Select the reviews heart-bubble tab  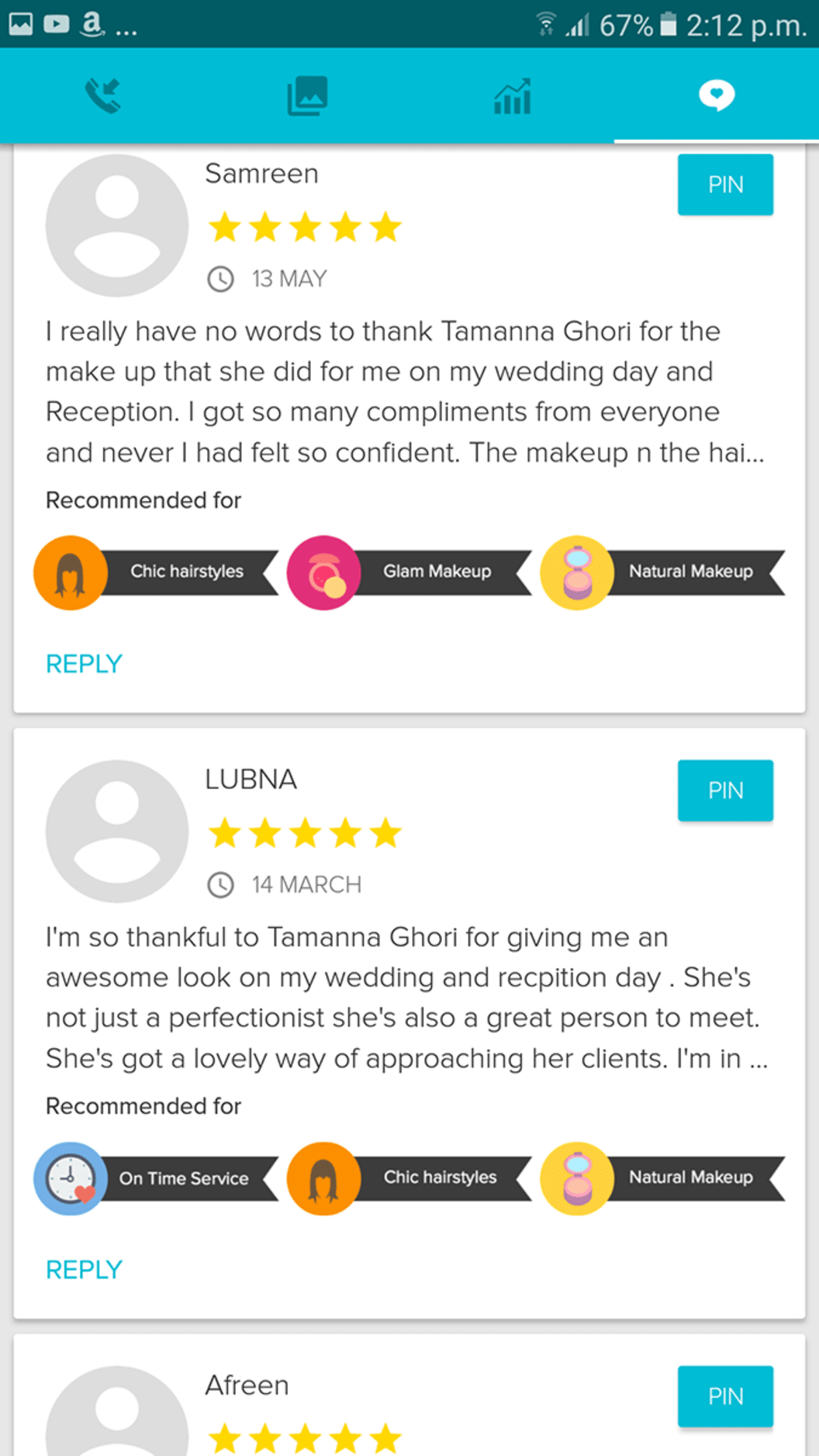pos(716,96)
